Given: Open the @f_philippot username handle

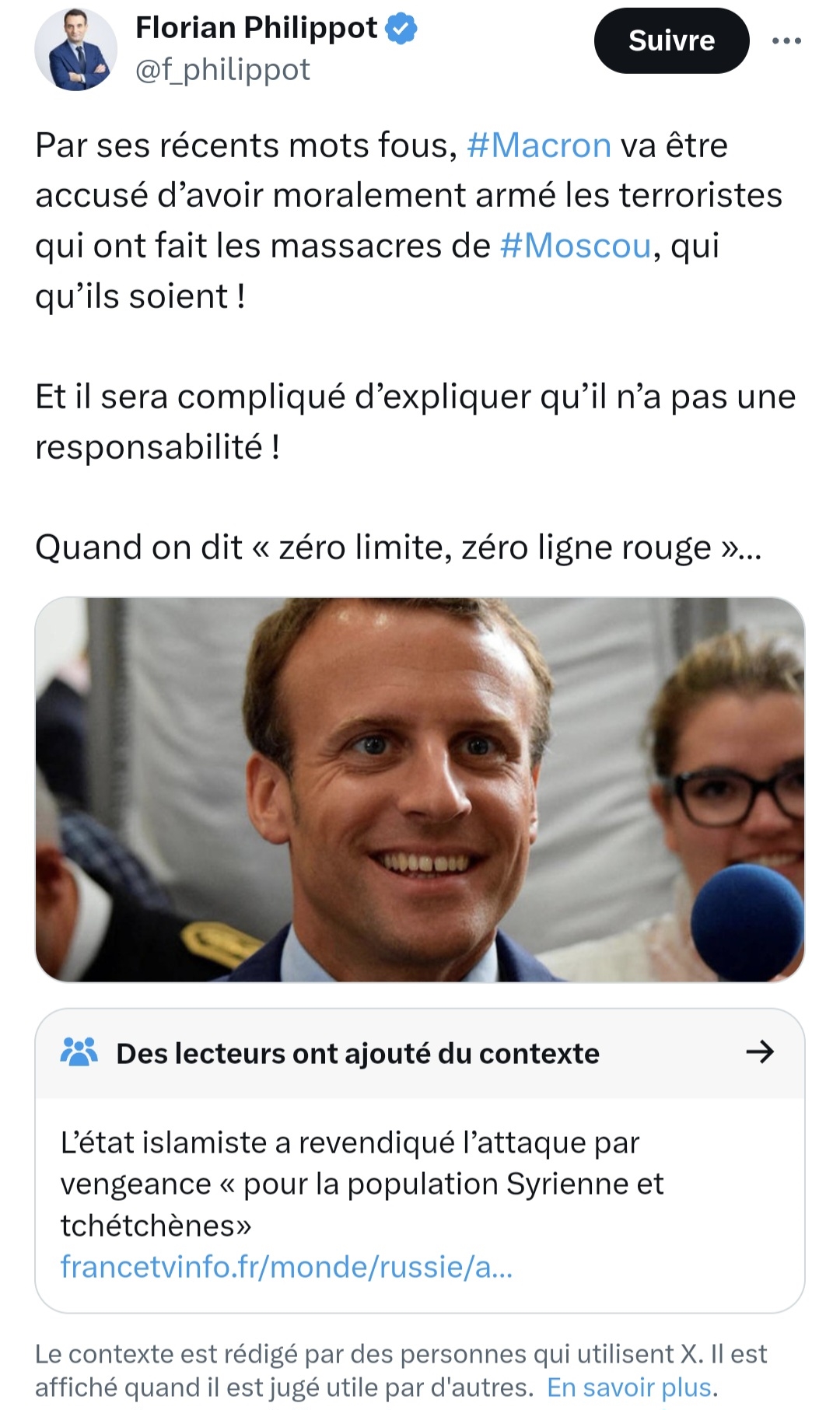Looking at the screenshot, I should (222, 70).
